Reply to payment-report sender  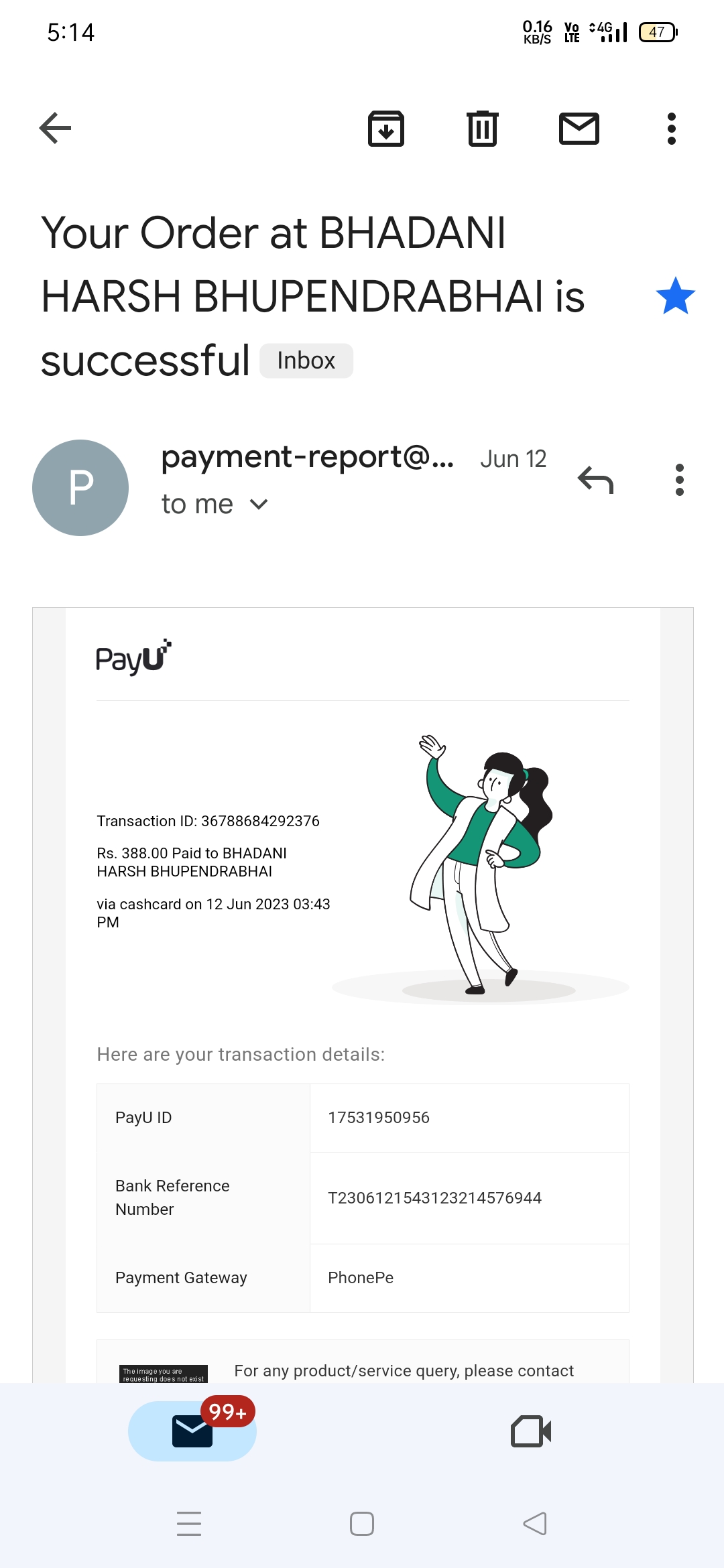point(595,480)
